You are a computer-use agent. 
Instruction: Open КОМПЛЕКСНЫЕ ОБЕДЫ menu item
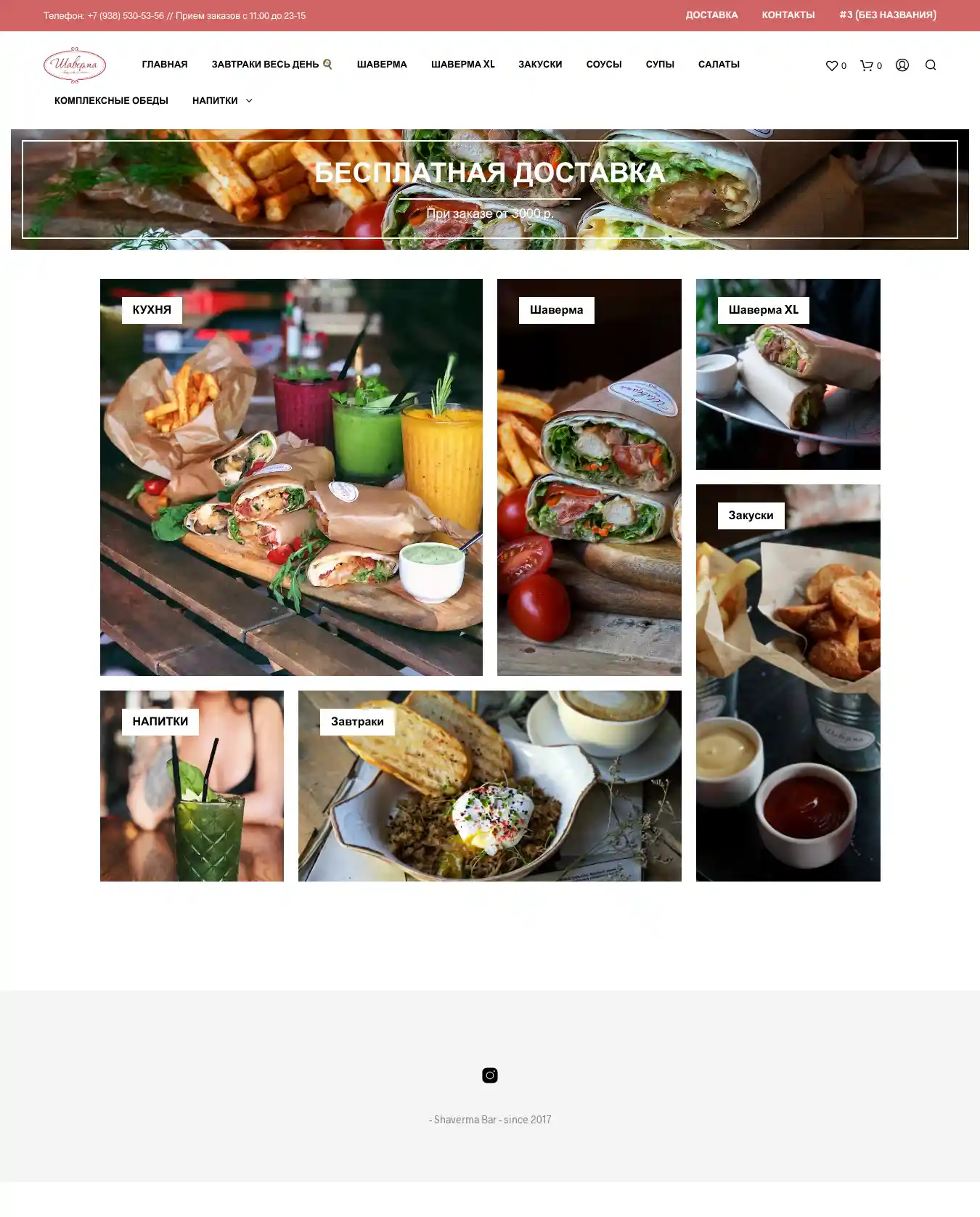pos(111,101)
